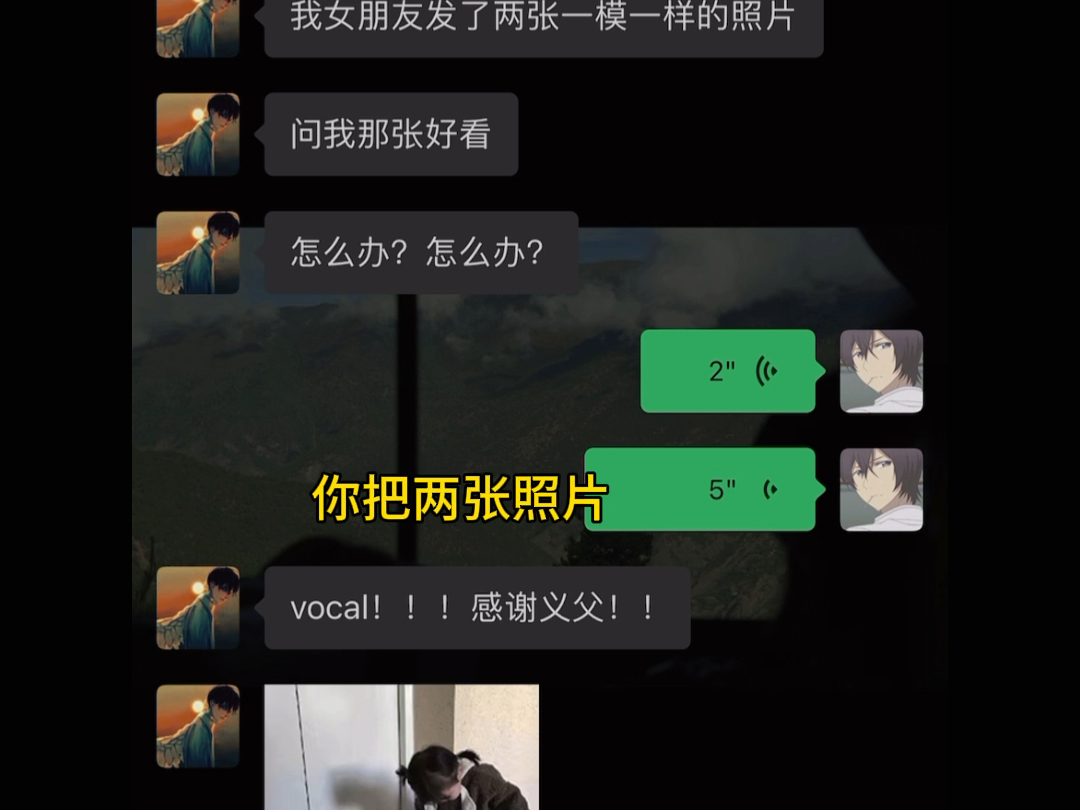
Task: Play the 2" voice message
Action: [728, 371]
